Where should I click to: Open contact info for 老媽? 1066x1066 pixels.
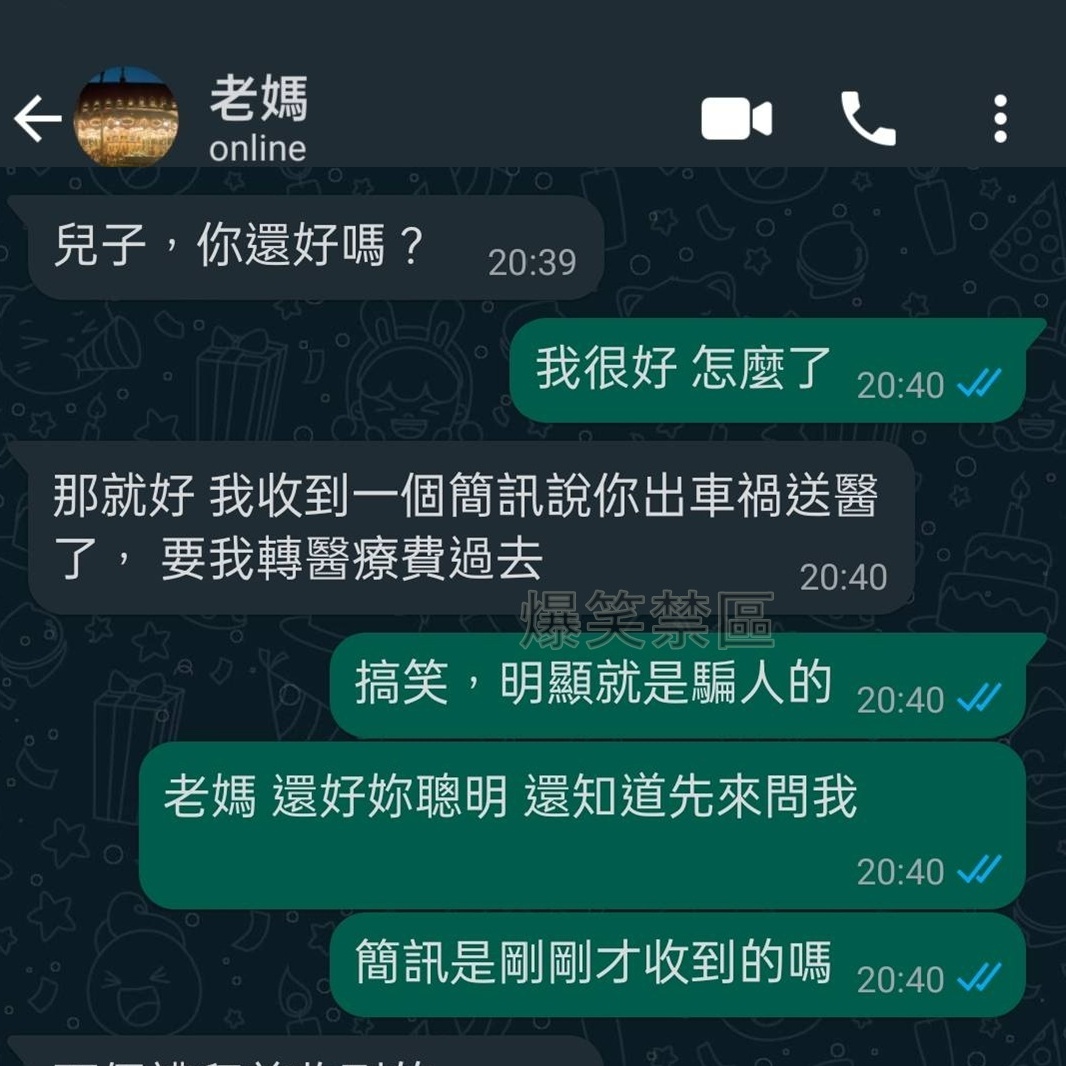[x=258, y=120]
